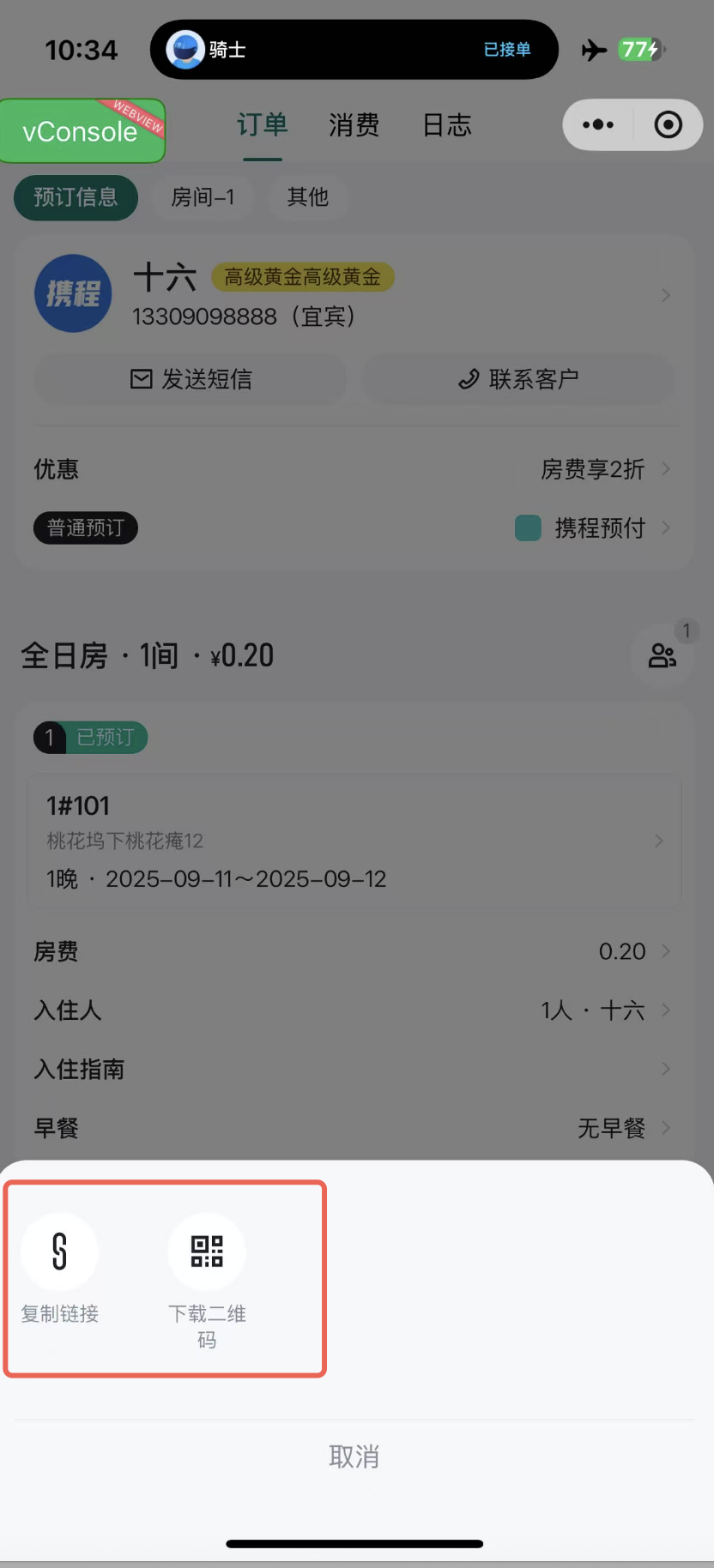Copy the share link
Viewport: 714px width, 1568px height.
click(x=59, y=1252)
